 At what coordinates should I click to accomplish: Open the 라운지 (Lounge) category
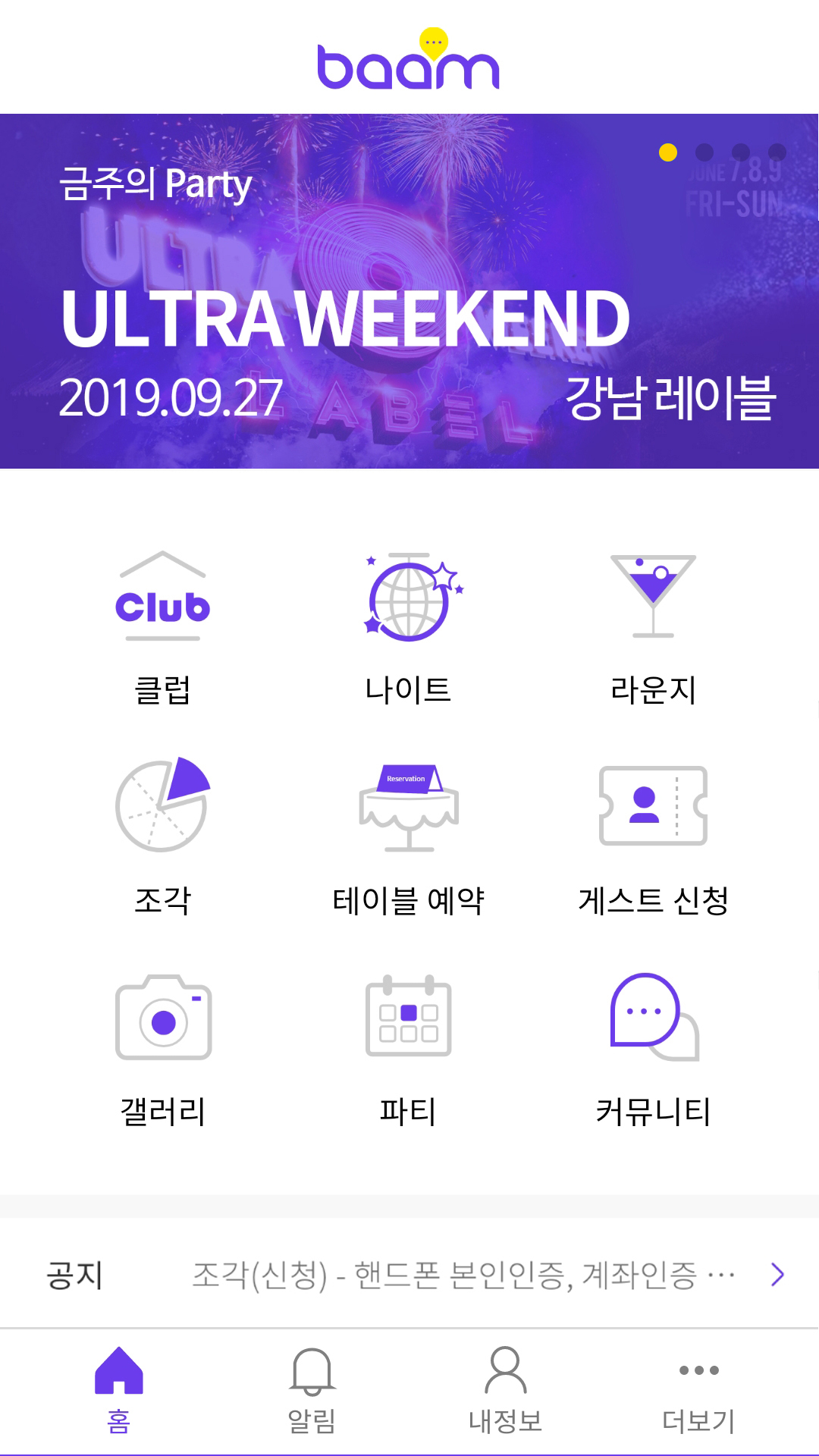[x=653, y=628]
